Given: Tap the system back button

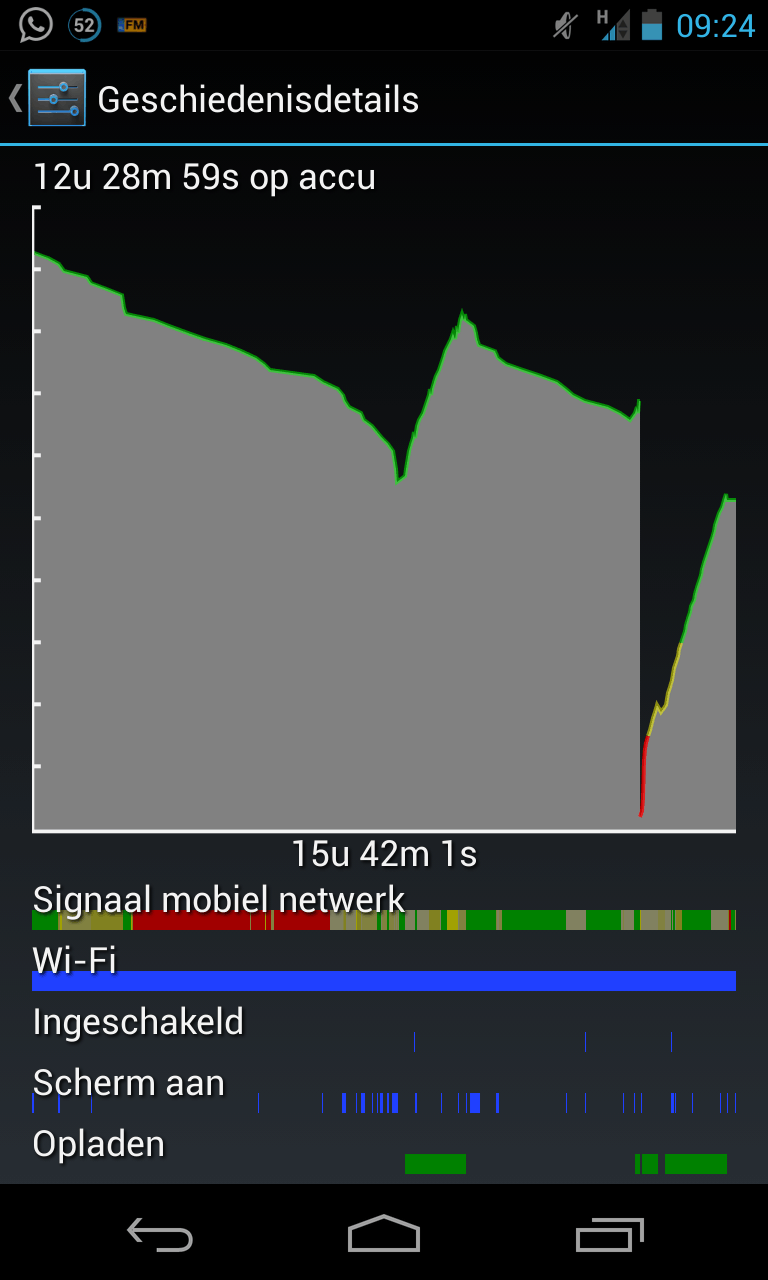Looking at the screenshot, I should [x=159, y=1235].
